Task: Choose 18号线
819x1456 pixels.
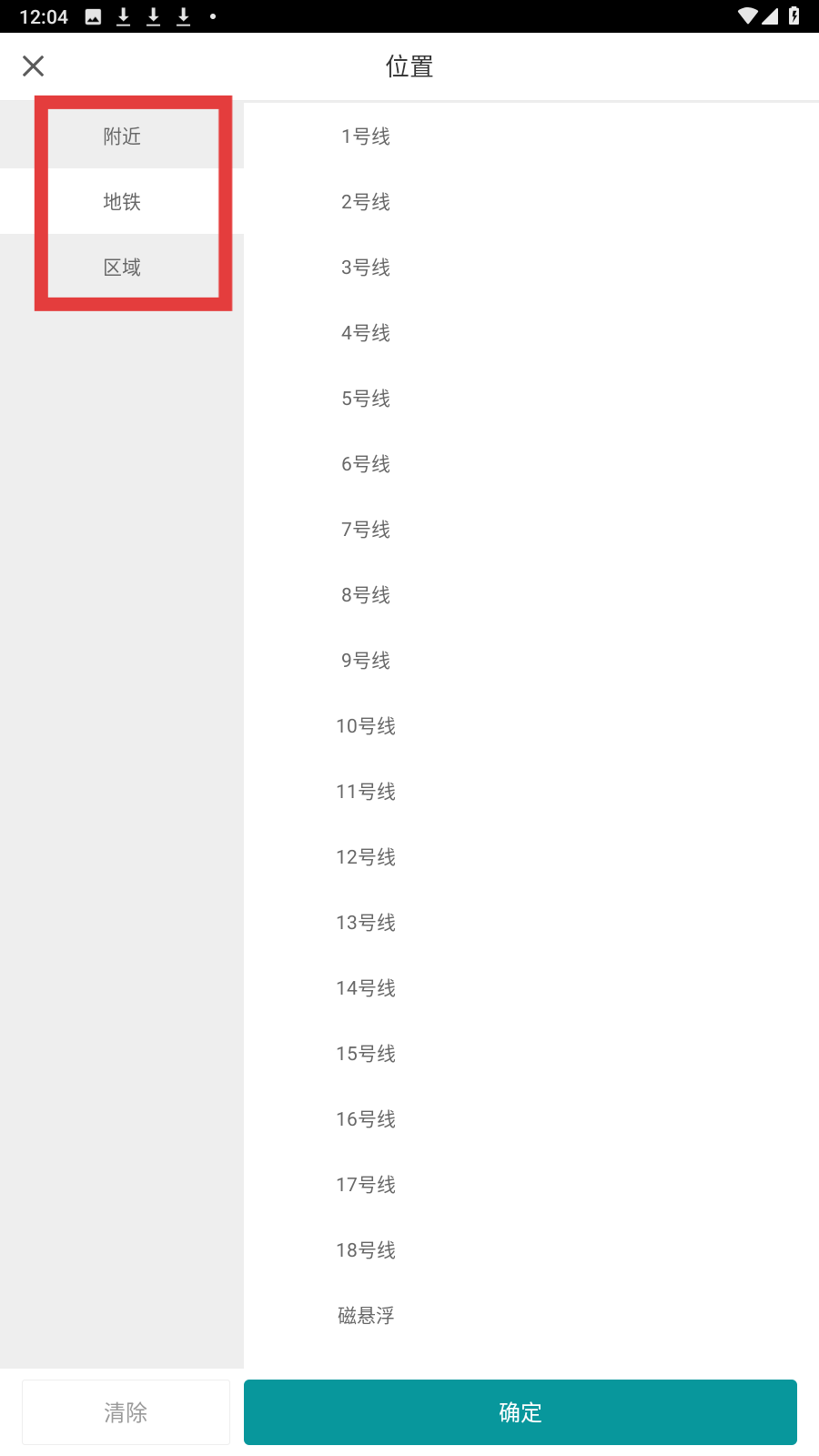Action: tap(366, 1250)
